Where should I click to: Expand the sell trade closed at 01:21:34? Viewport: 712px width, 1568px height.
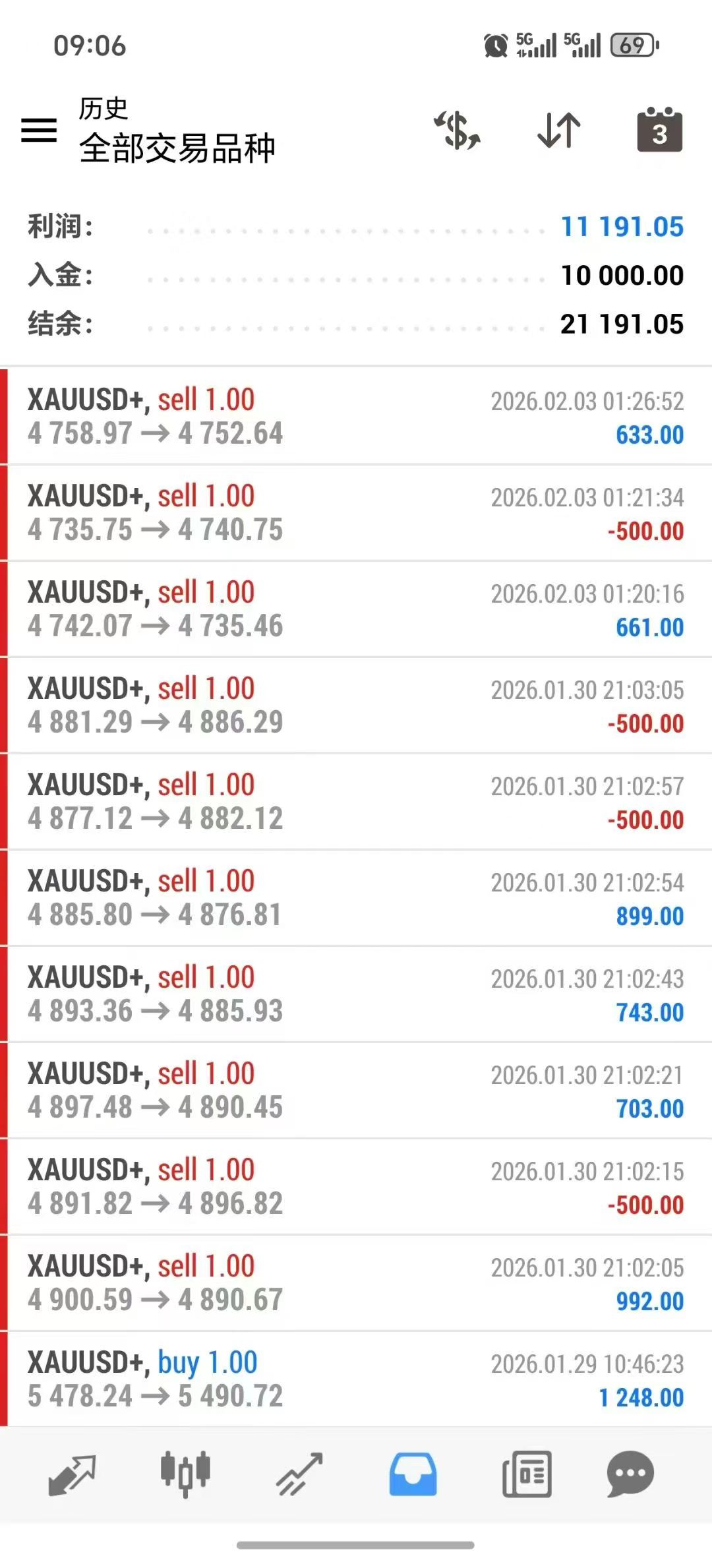click(356, 512)
